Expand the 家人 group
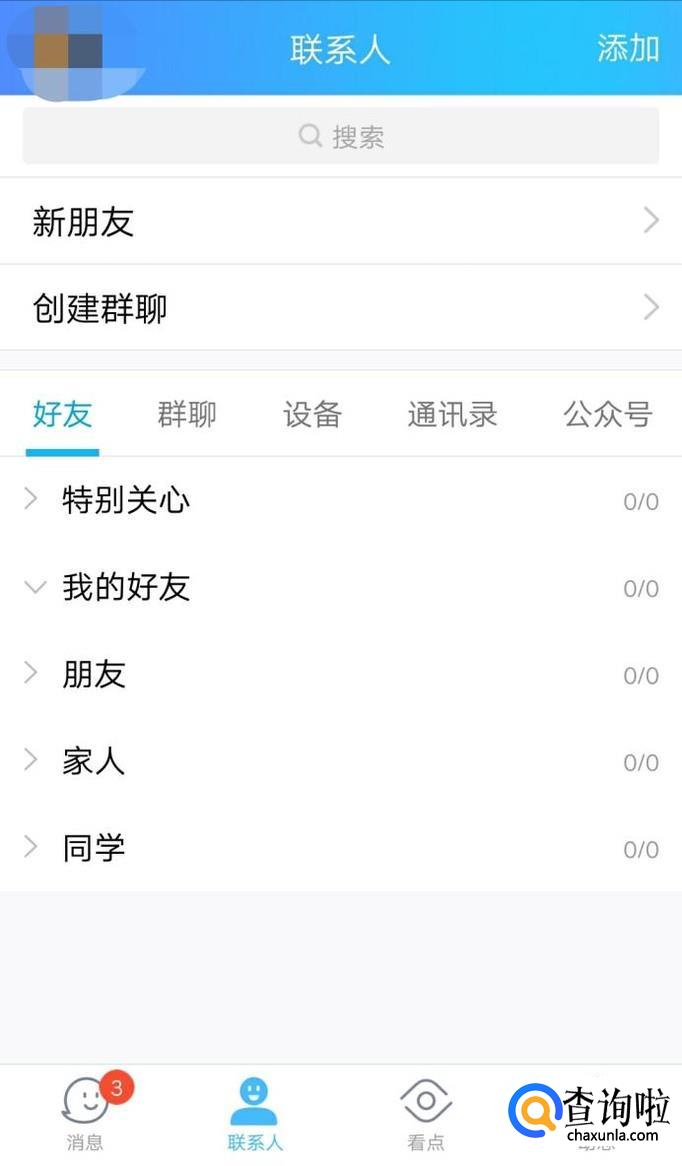 (94, 762)
